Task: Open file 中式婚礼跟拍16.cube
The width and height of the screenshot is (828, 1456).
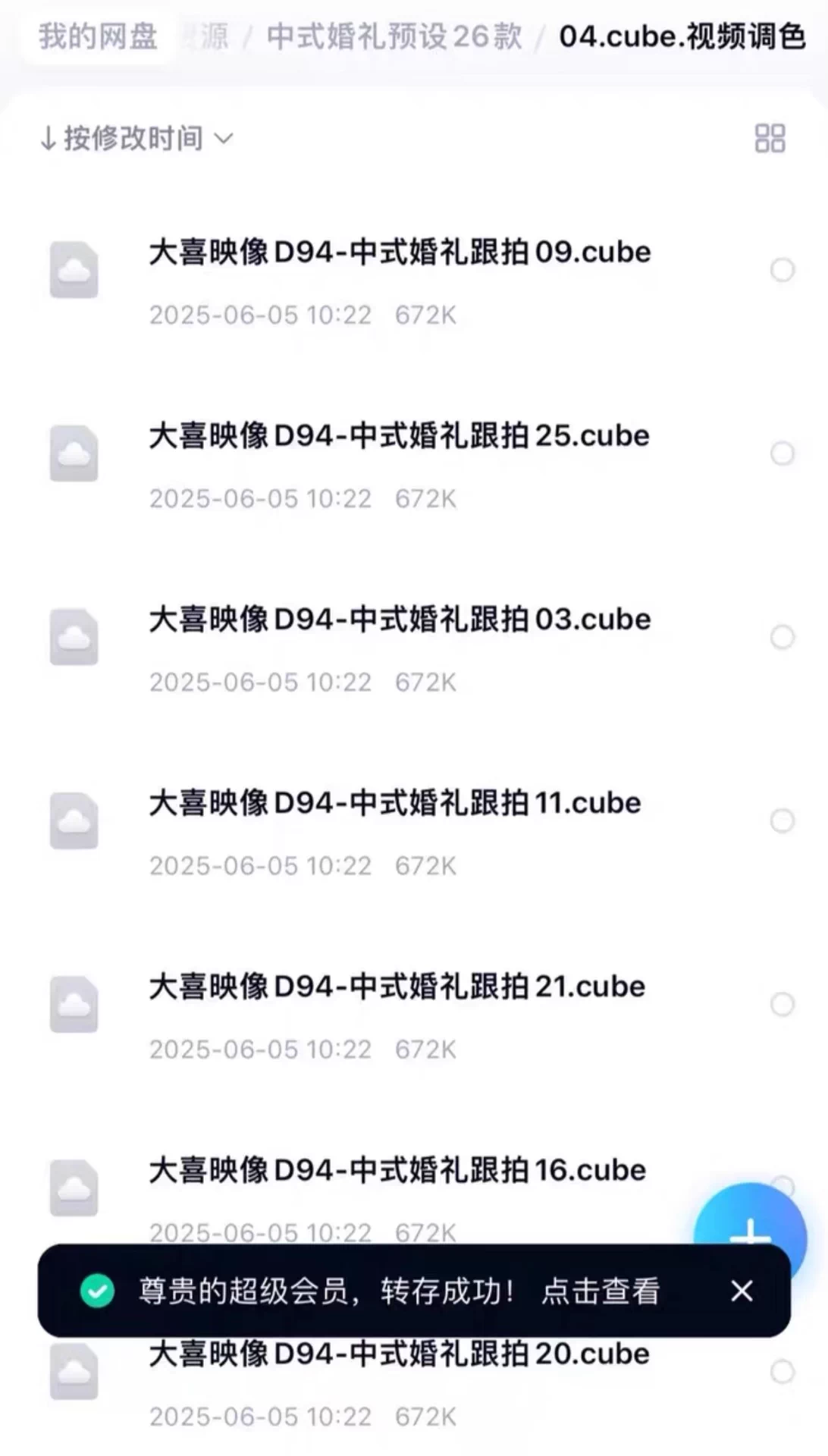Action: pyautogui.click(x=397, y=1171)
